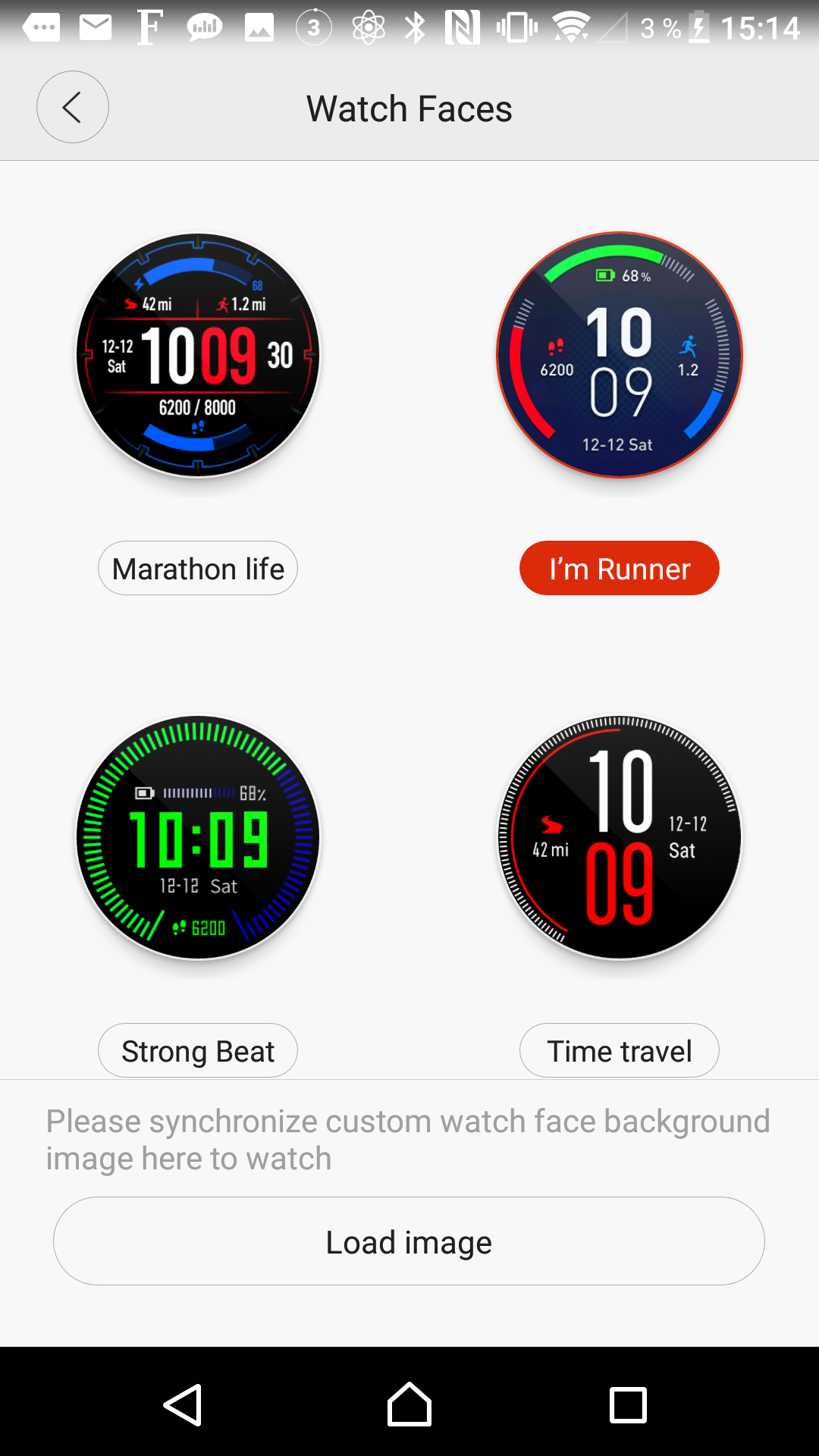Tap the I'm Runner button
This screenshot has width=819, height=1456.
[x=619, y=569]
